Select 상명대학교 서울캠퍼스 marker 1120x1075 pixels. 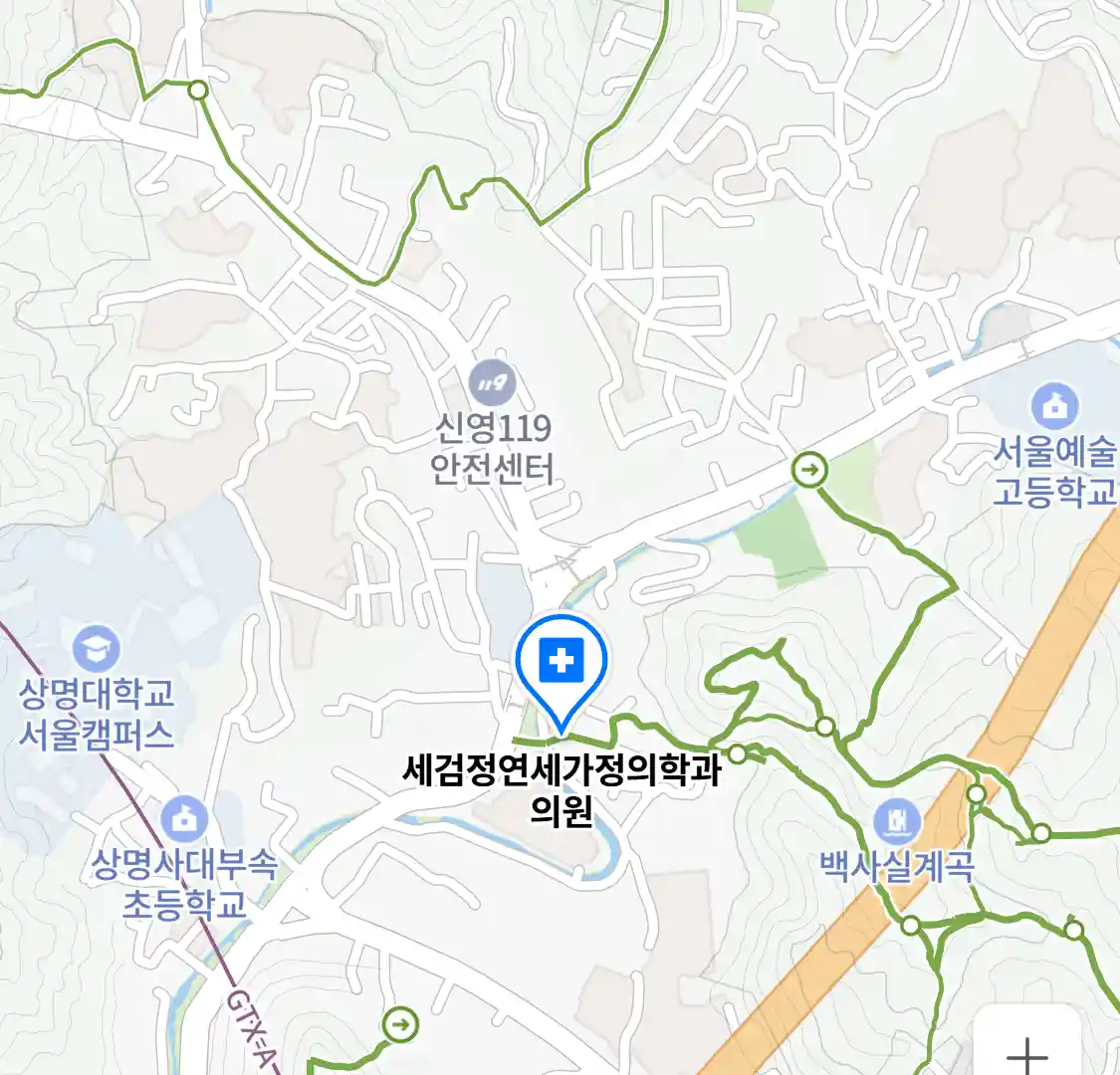click(96, 649)
